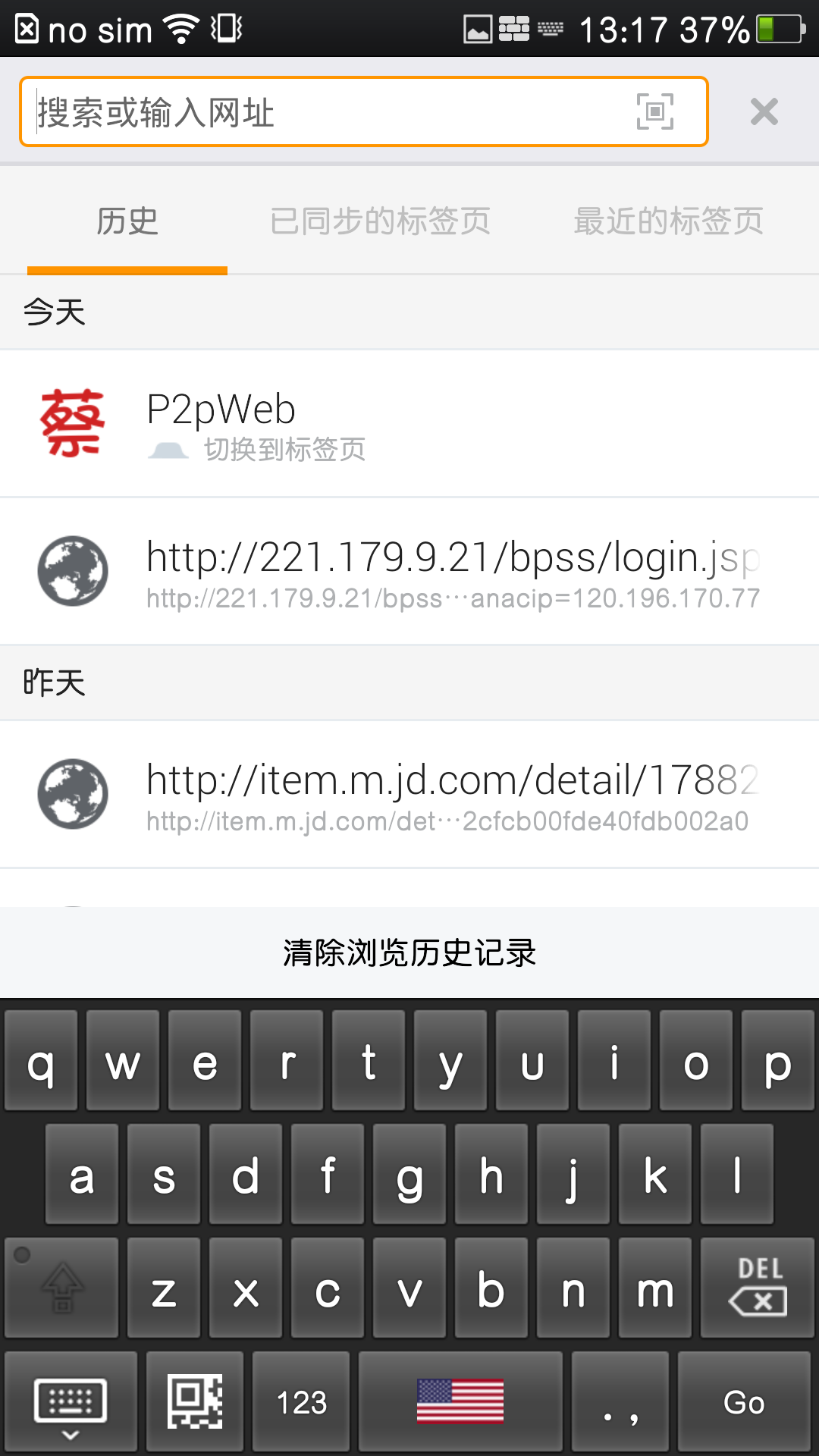Tap 清除浏览历史记录 to clear history
819x1456 pixels.
(x=409, y=952)
